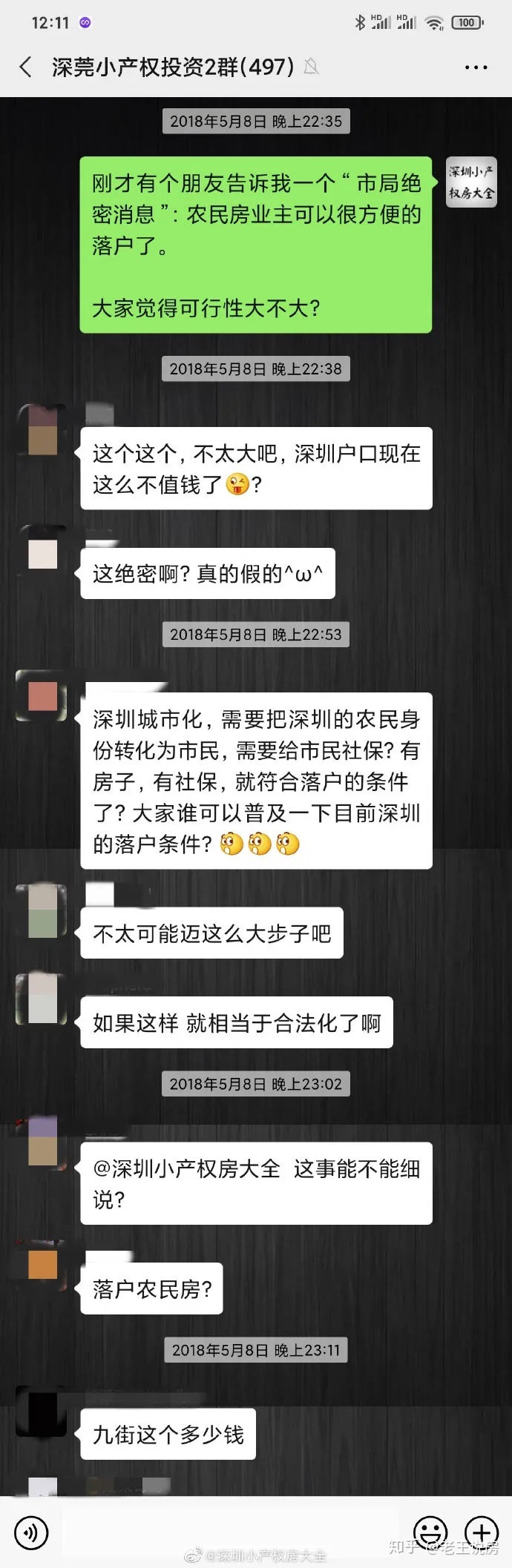The image size is (512, 1568).
Task: Open the emoji sticker panel
Action: pyautogui.click(x=430, y=1530)
